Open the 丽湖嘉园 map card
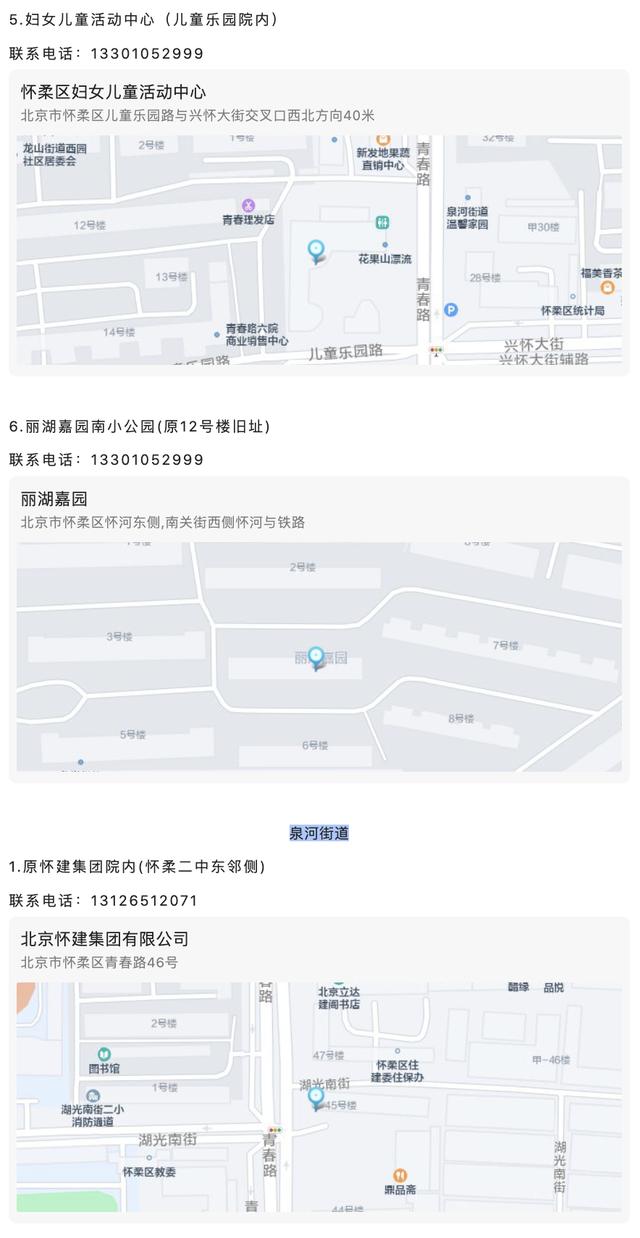The image size is (640, 1238). tap(319, 630)
